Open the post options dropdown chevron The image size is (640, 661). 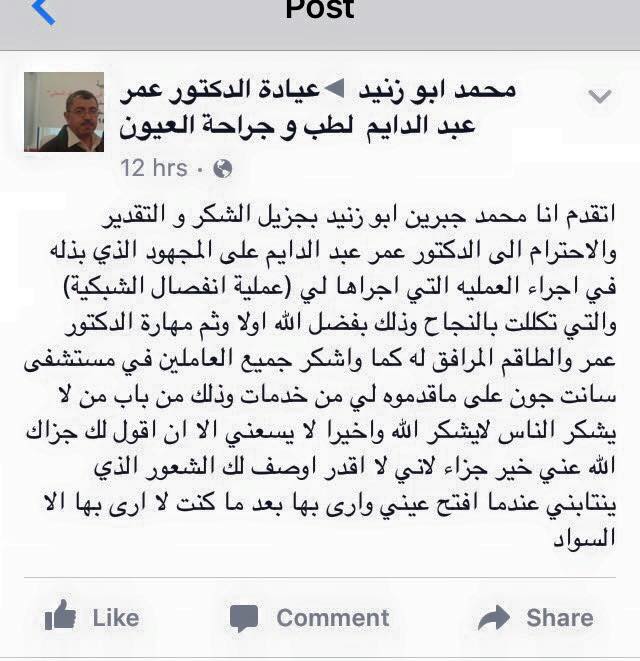click(599, 97)
